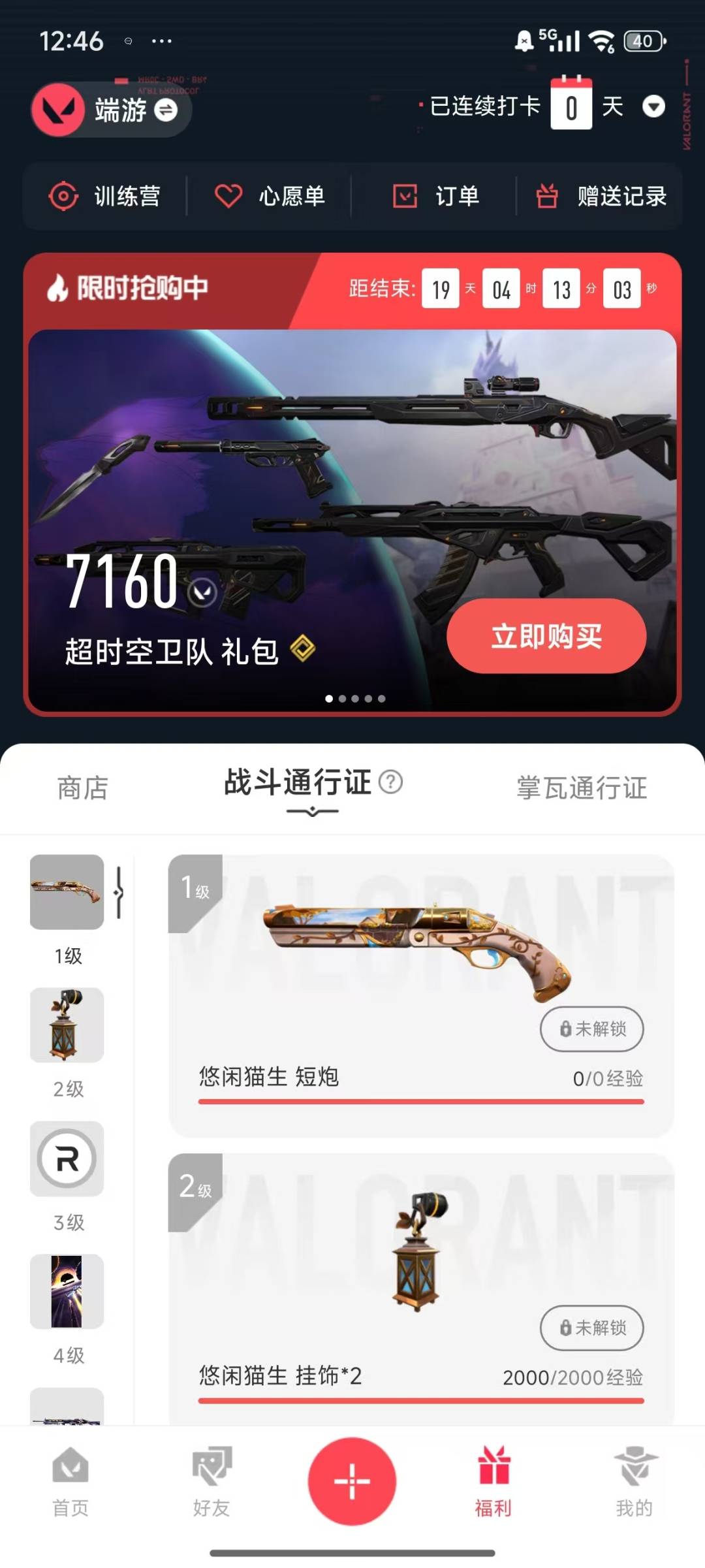705x1568 pixels.
Task: Tap the red plus button
Action: tap(352, 1481)
